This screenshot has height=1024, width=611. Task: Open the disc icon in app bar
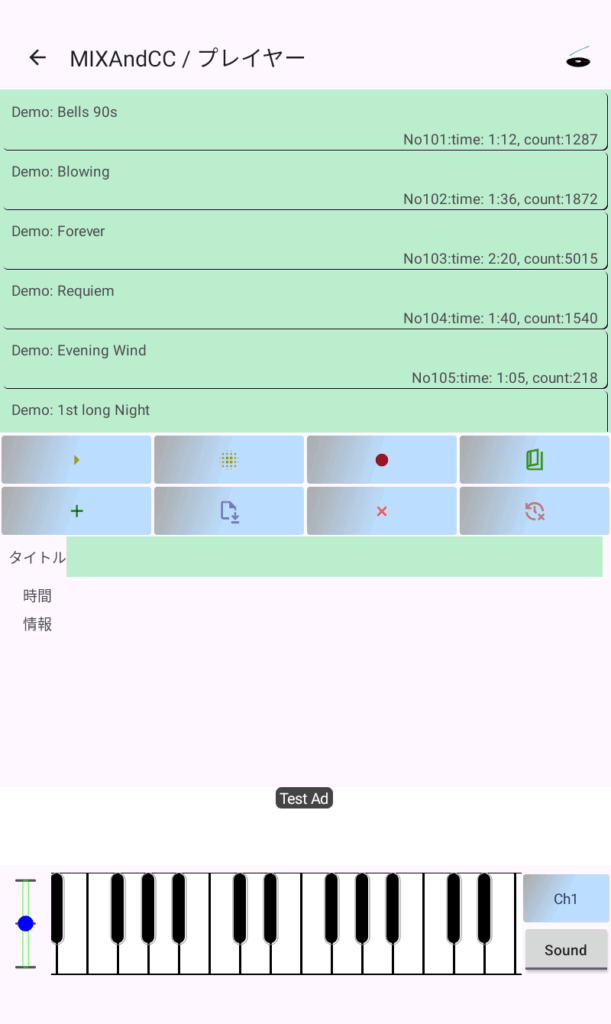pyautogui.click(x=577, y=58)
